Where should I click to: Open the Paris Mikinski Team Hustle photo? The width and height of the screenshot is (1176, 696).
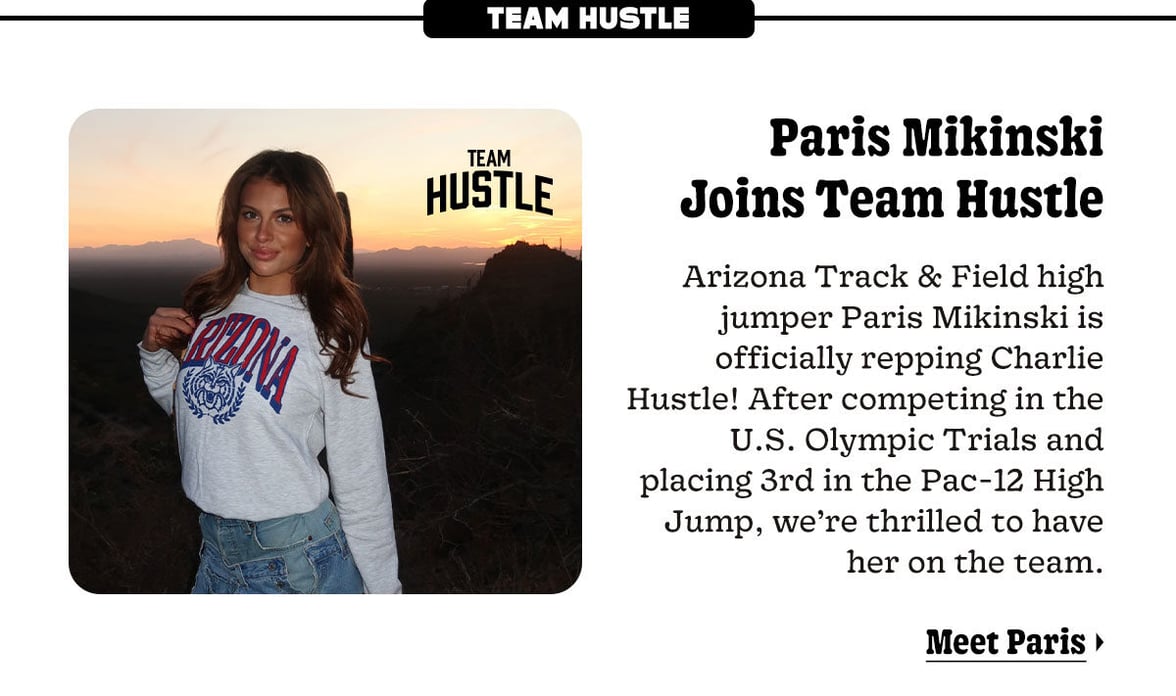(x=325, y=351)
